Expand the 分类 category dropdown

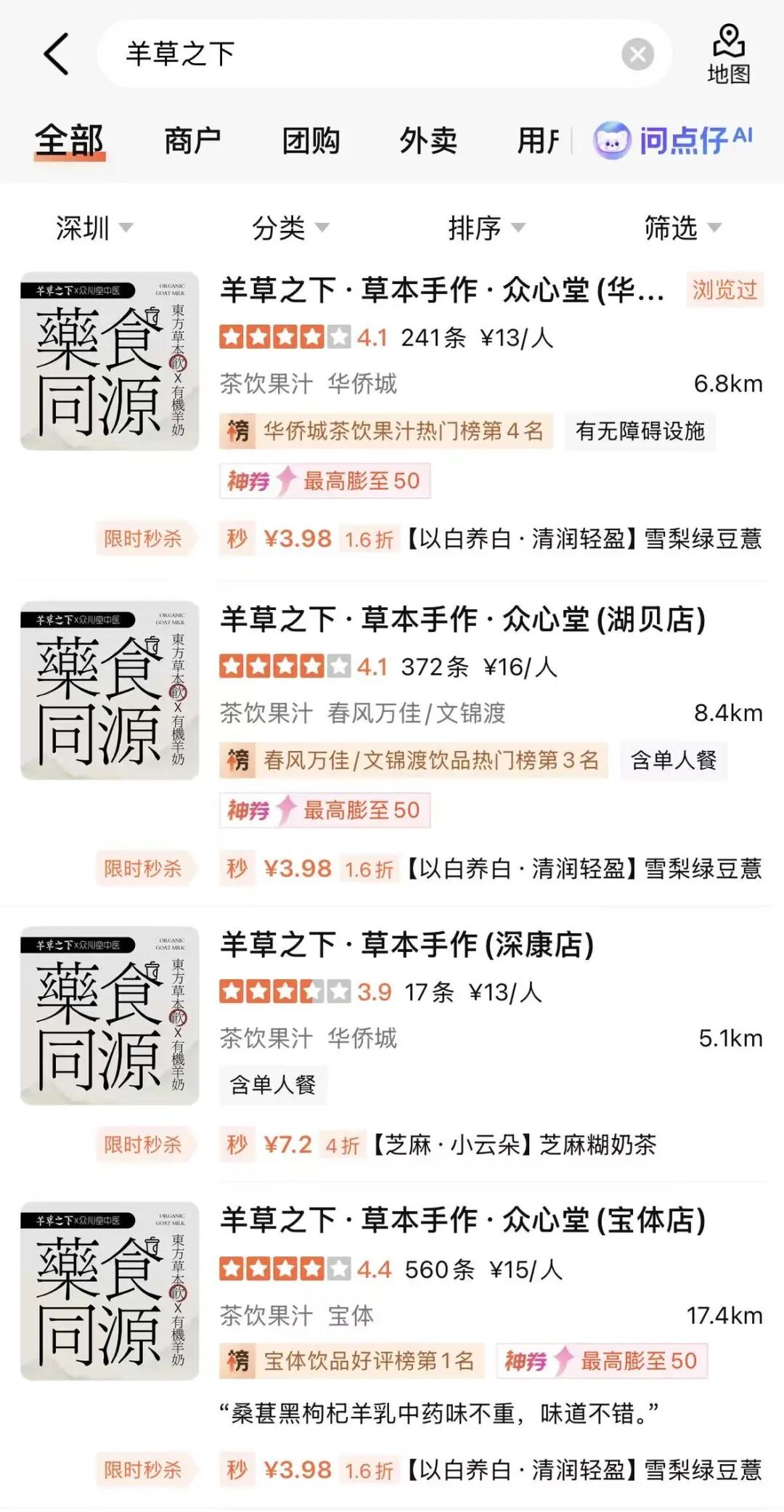[x=290, y=228]
